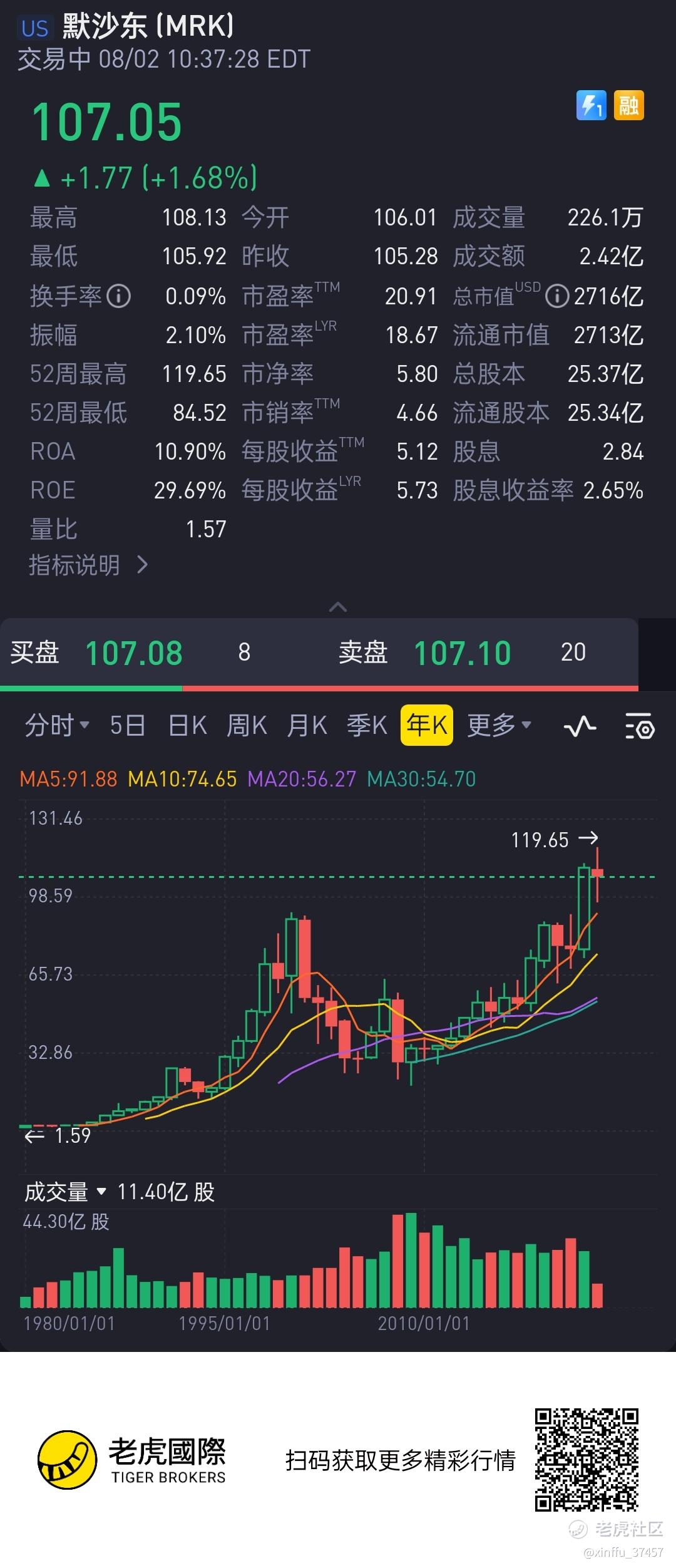Show info about 总市值
Image resolution: width=676 pixels, height=1568 pixels.
tap(556, 296)
